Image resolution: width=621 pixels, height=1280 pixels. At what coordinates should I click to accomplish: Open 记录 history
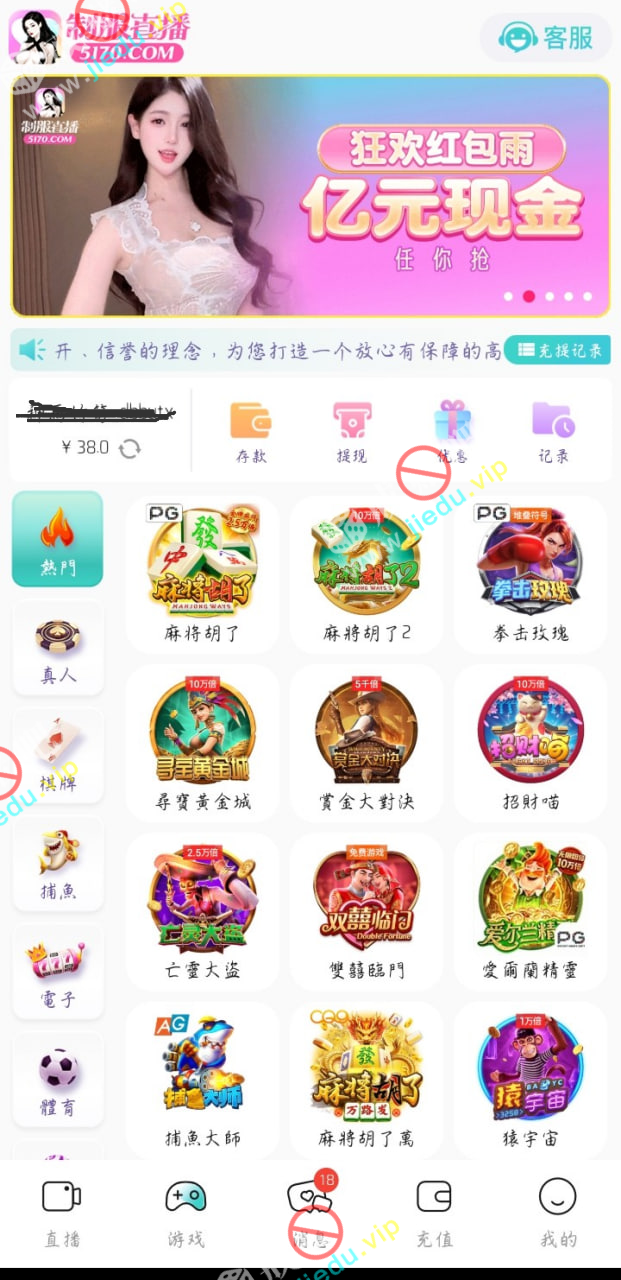click(553, 432)
